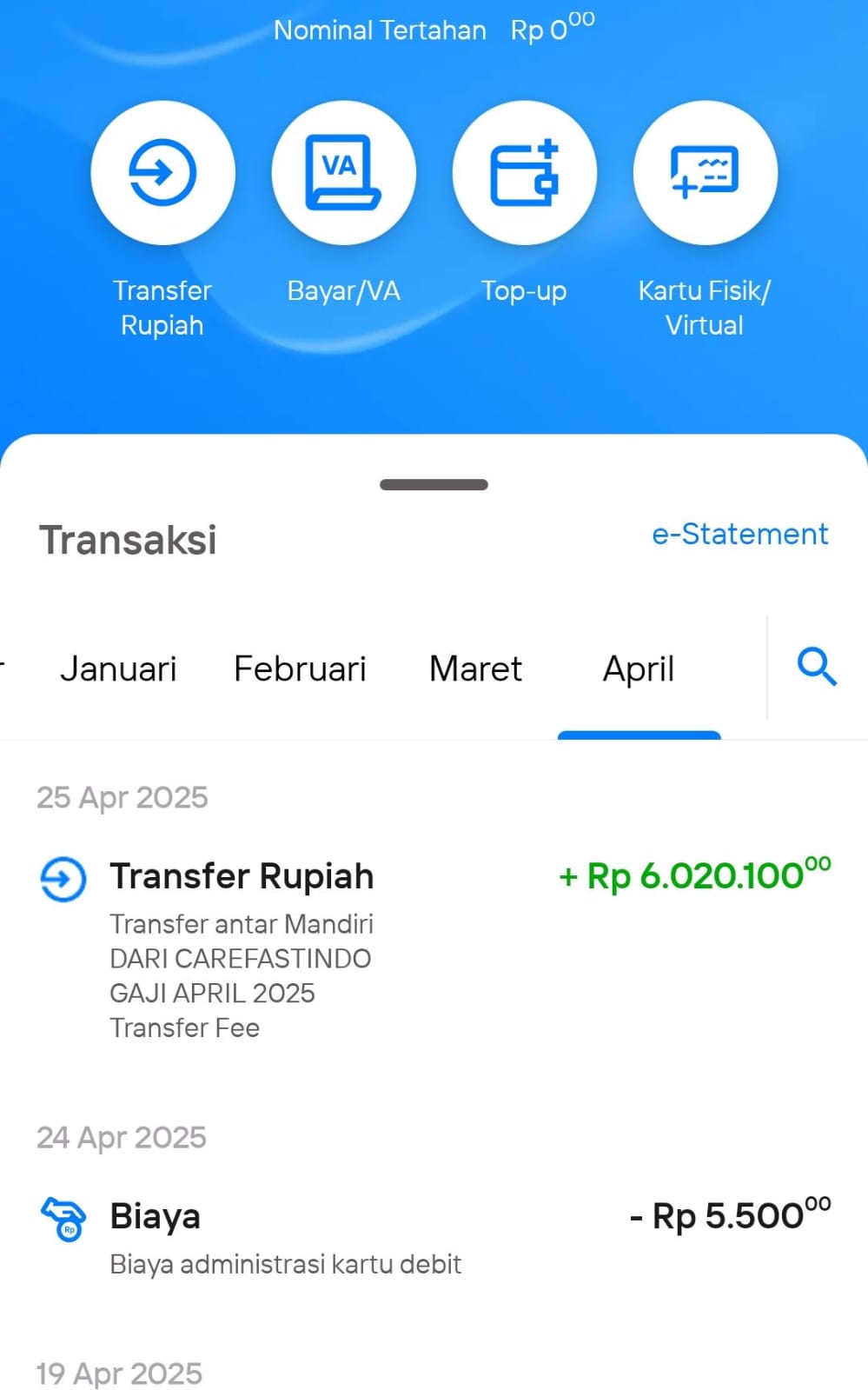
Task: Switch to the Januari tab
Action: (x=118, y=669)
